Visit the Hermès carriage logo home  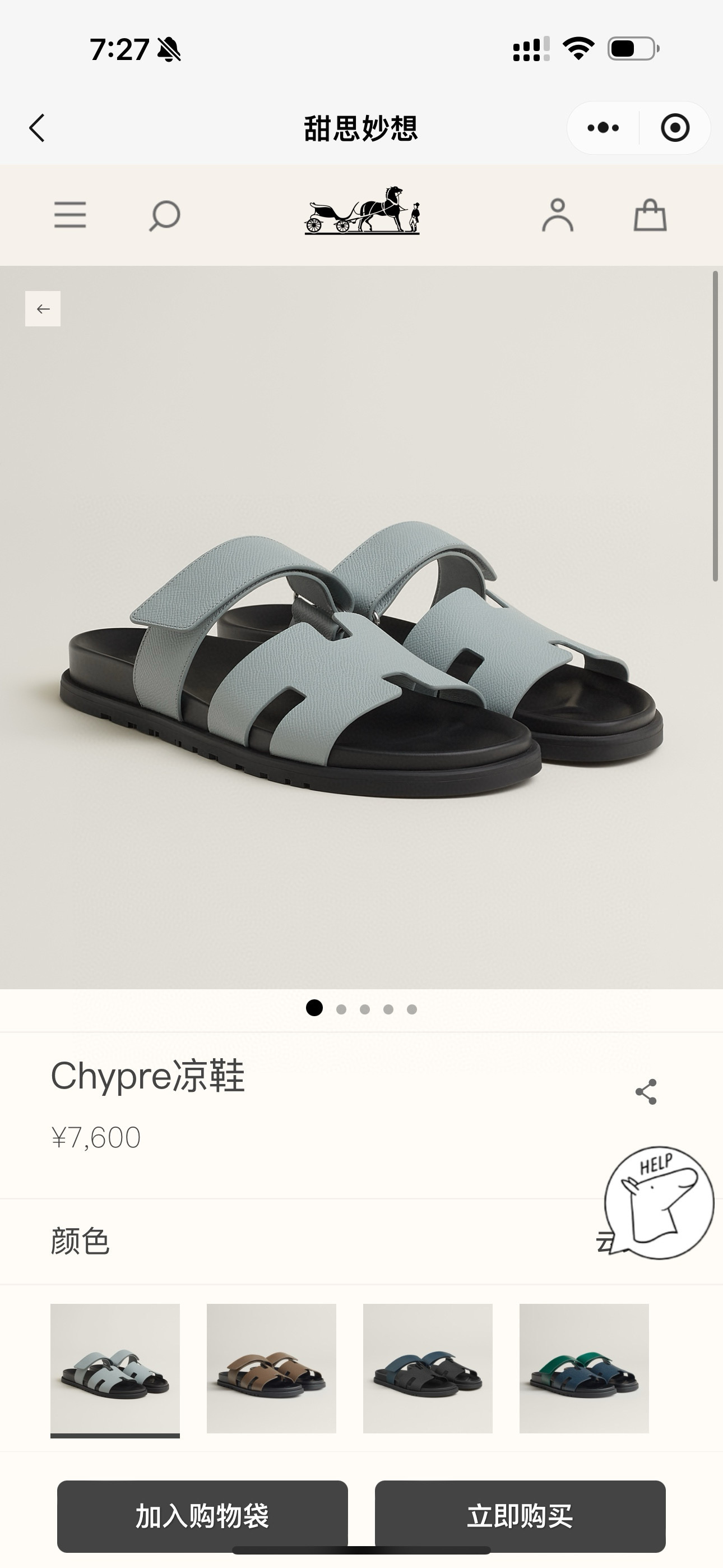pos(361,211)
